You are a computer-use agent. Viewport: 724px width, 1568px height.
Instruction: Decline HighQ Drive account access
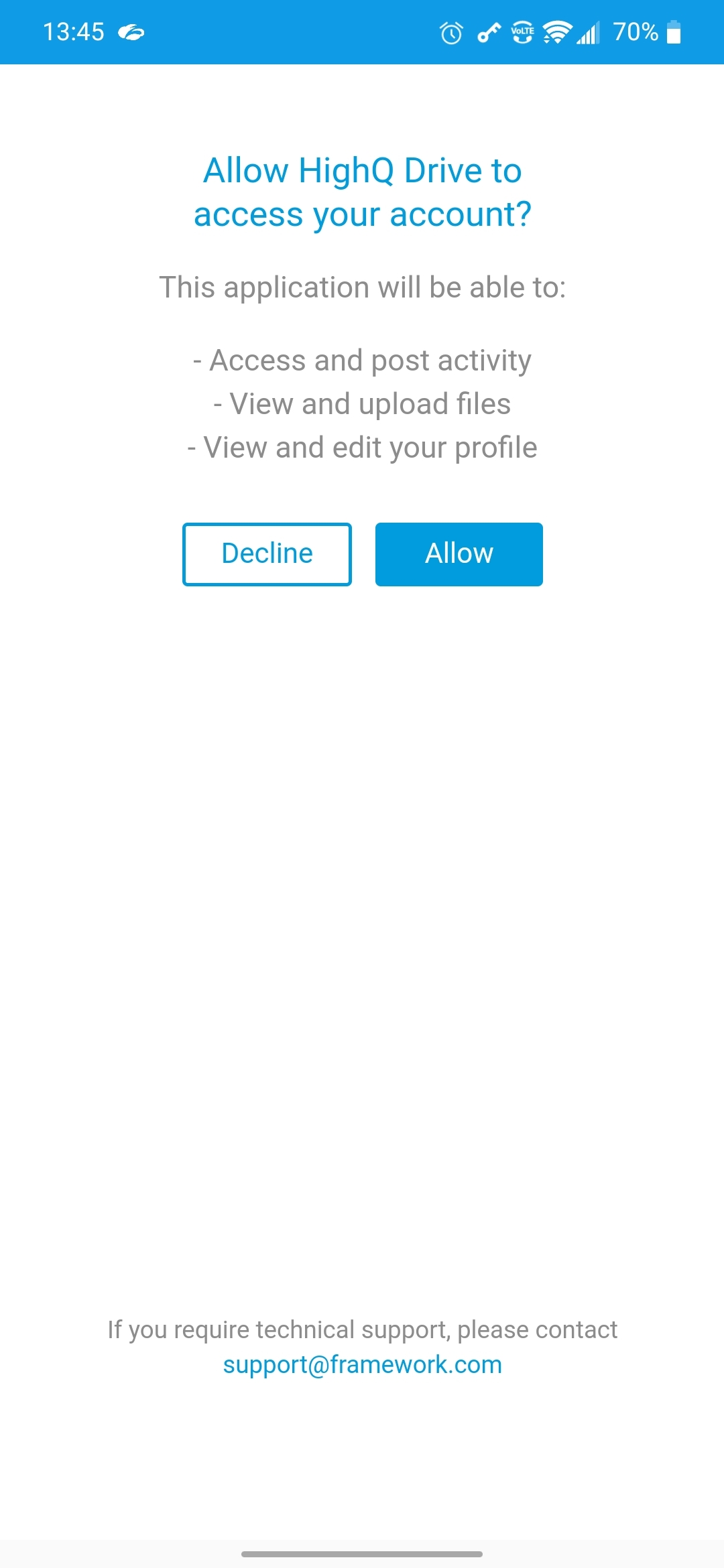pos(267,554)
